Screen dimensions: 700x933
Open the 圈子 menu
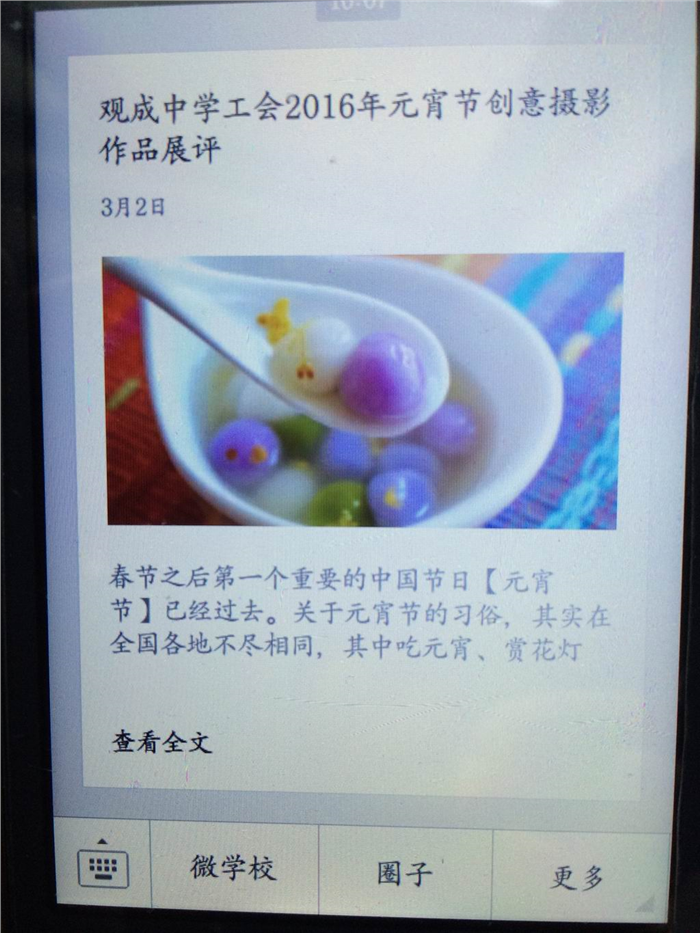(x=404, y=872)
